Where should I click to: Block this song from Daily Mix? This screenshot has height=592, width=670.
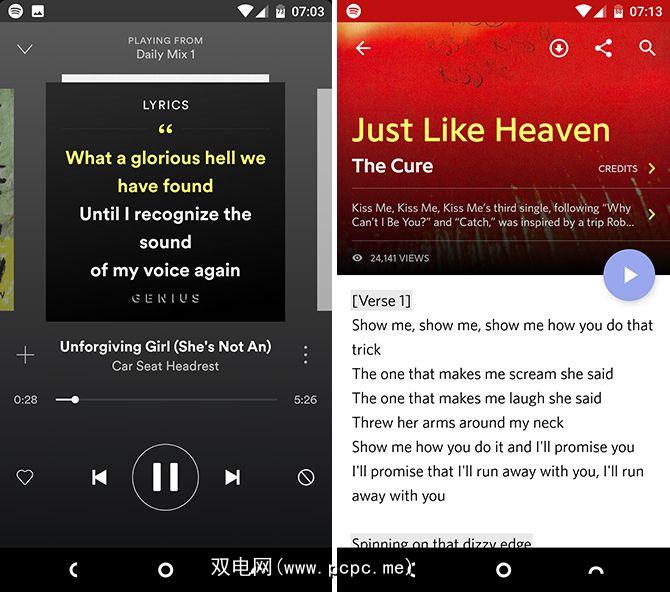306,477
